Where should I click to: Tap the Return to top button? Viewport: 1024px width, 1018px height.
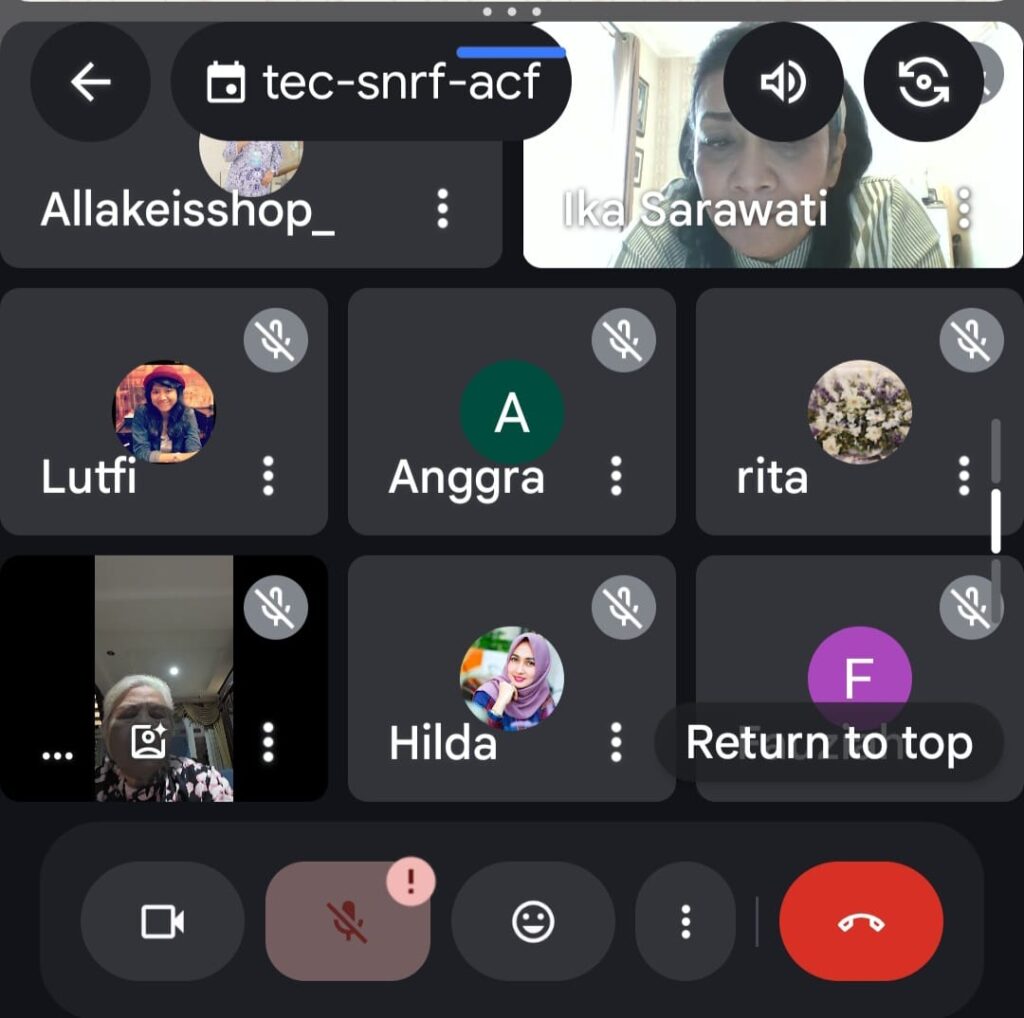pyautogui.click(x=828, y=742)
